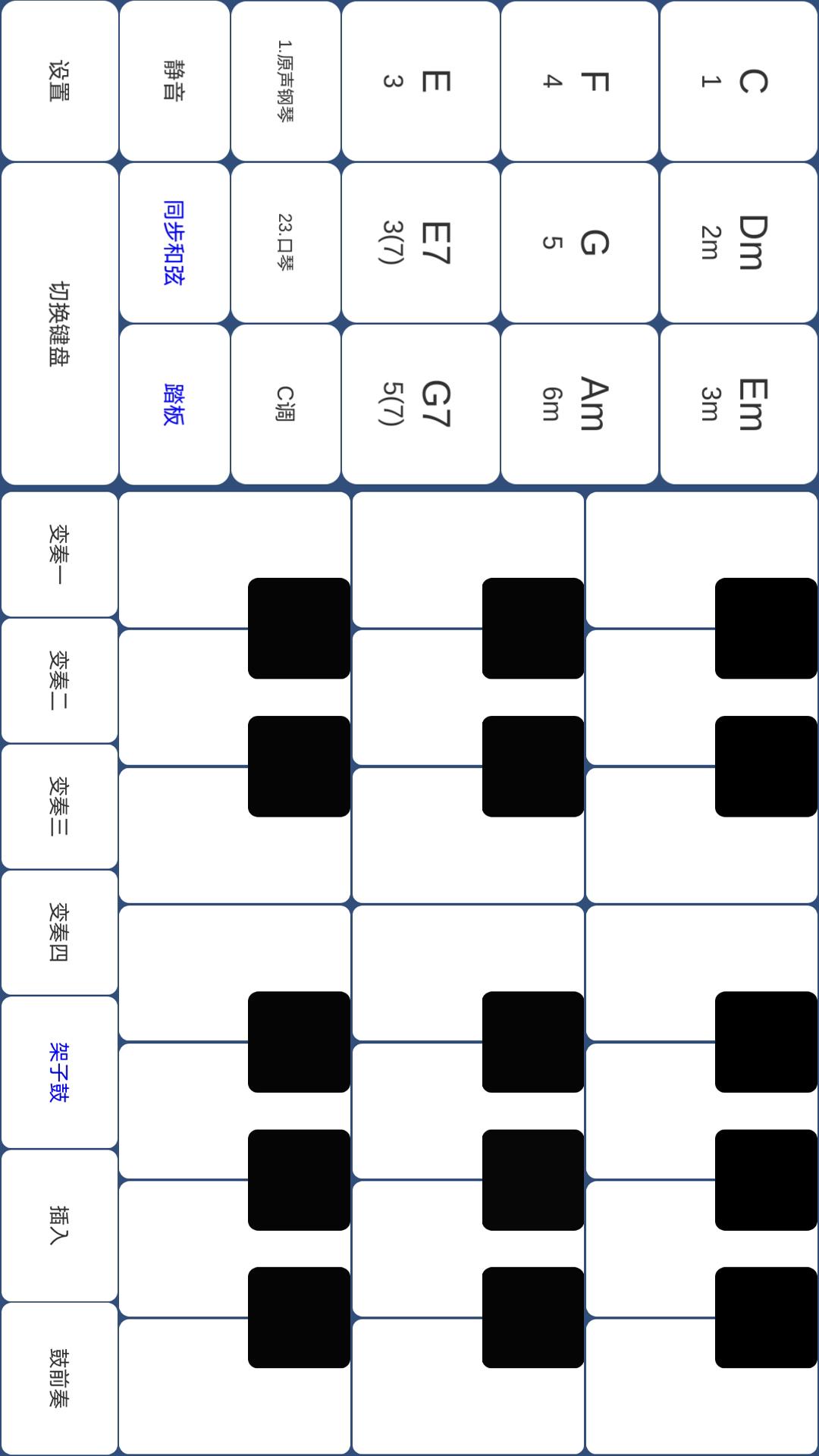Play the G chord button

[x=579, y=243]
